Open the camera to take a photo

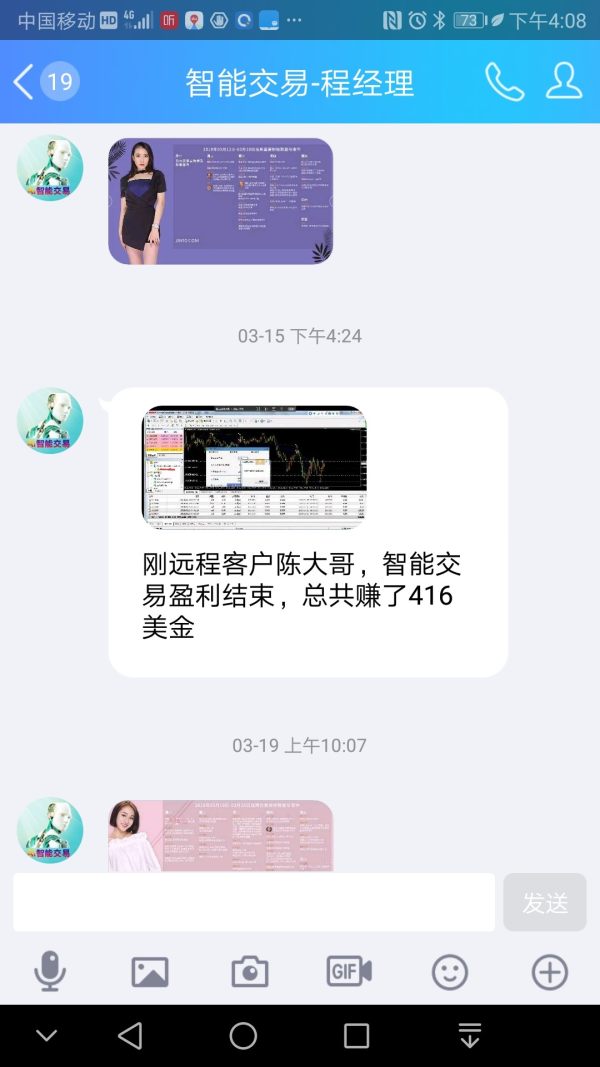tap(250, 971)
